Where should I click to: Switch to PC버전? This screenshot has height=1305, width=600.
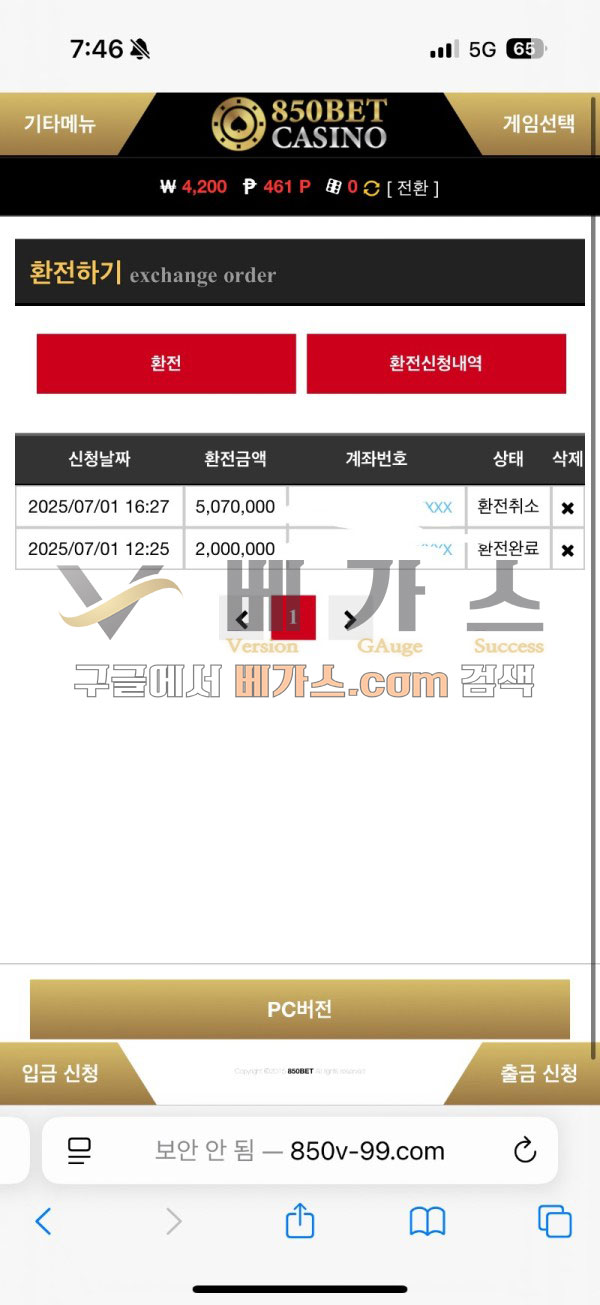[x=299, y=1009]
